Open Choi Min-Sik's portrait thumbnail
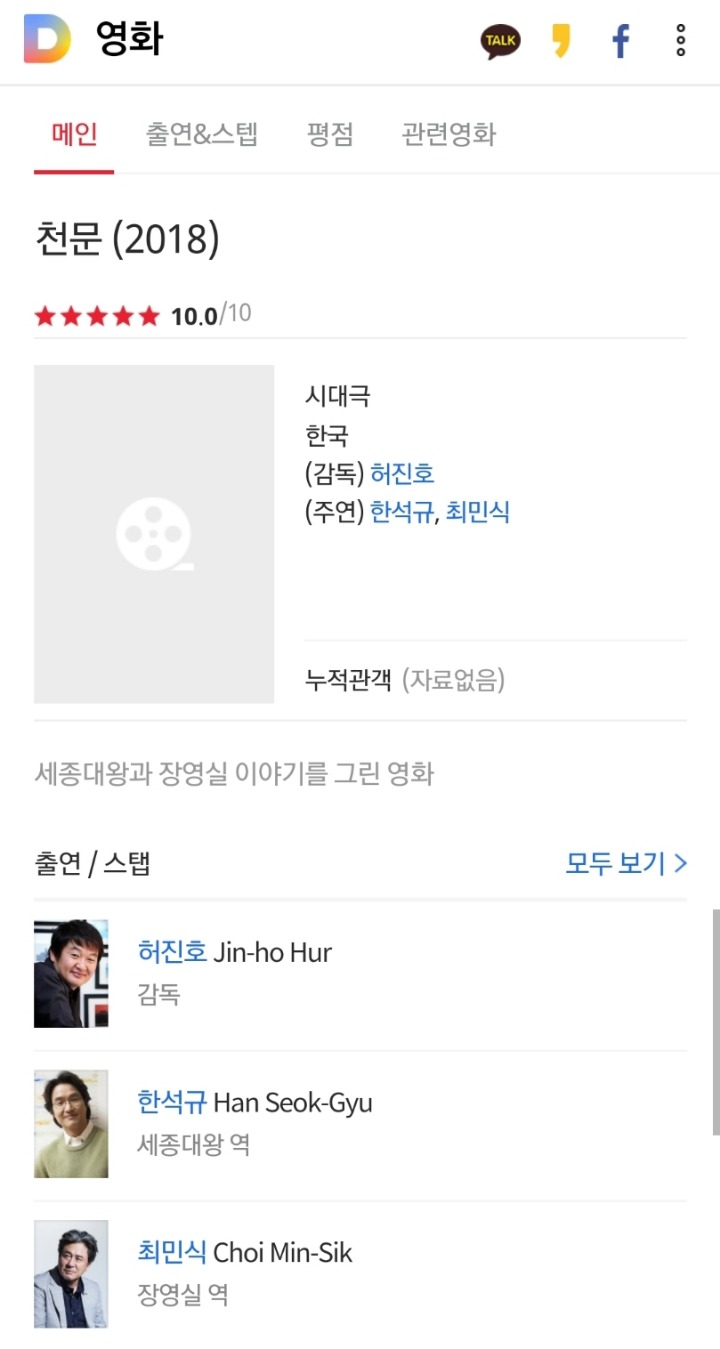The height and width of the screenshot is (1349, 720). pyautogui.click(x=71, y=1273)
